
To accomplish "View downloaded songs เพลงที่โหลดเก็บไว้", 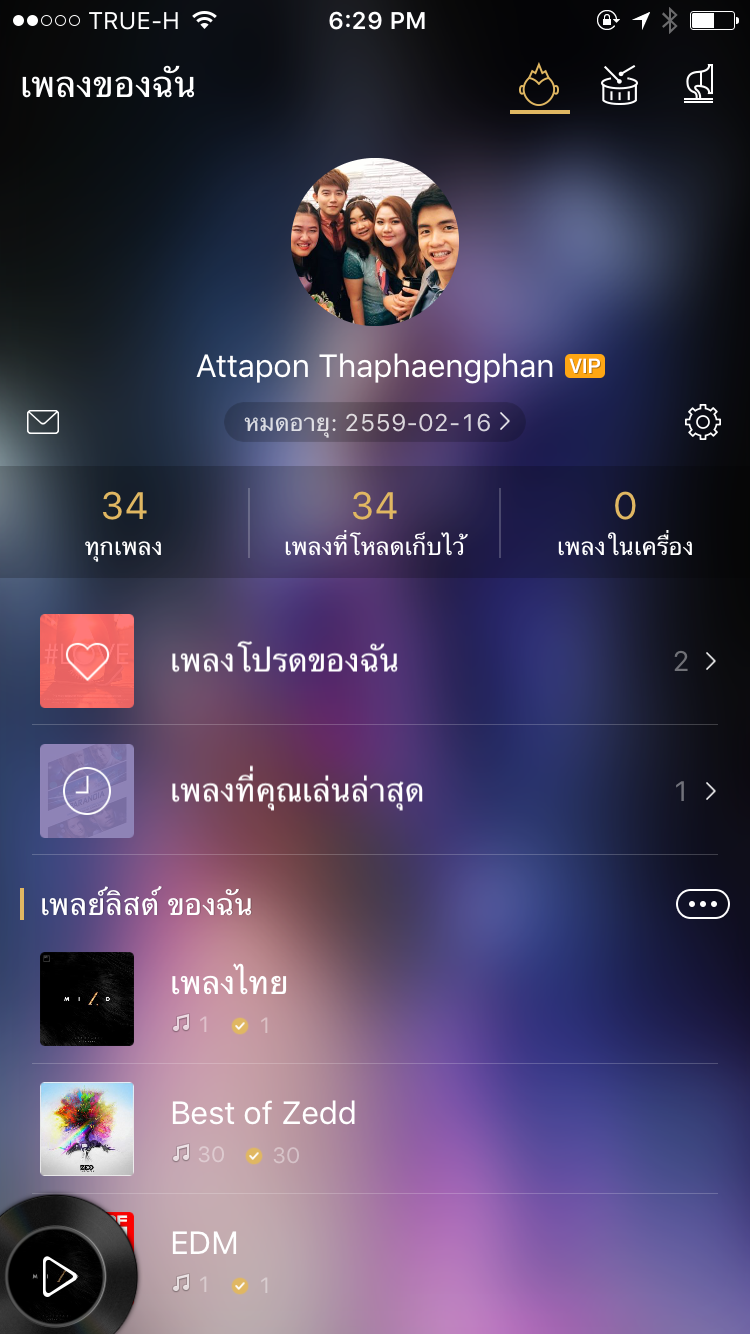I will click(375, 521).
